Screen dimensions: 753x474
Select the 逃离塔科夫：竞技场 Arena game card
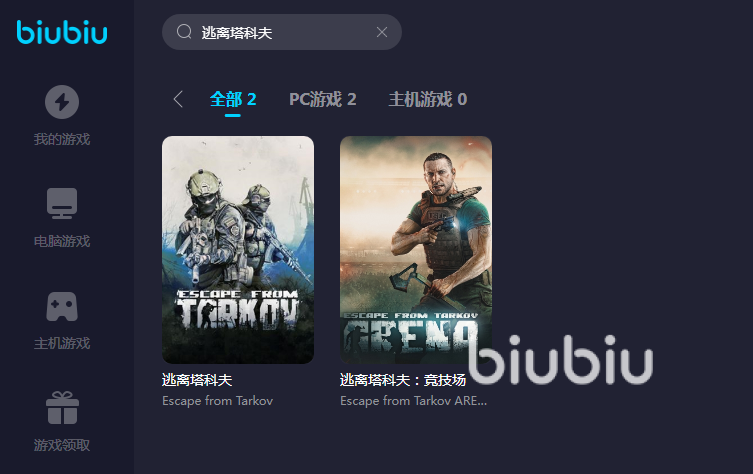tap(416, 250)
